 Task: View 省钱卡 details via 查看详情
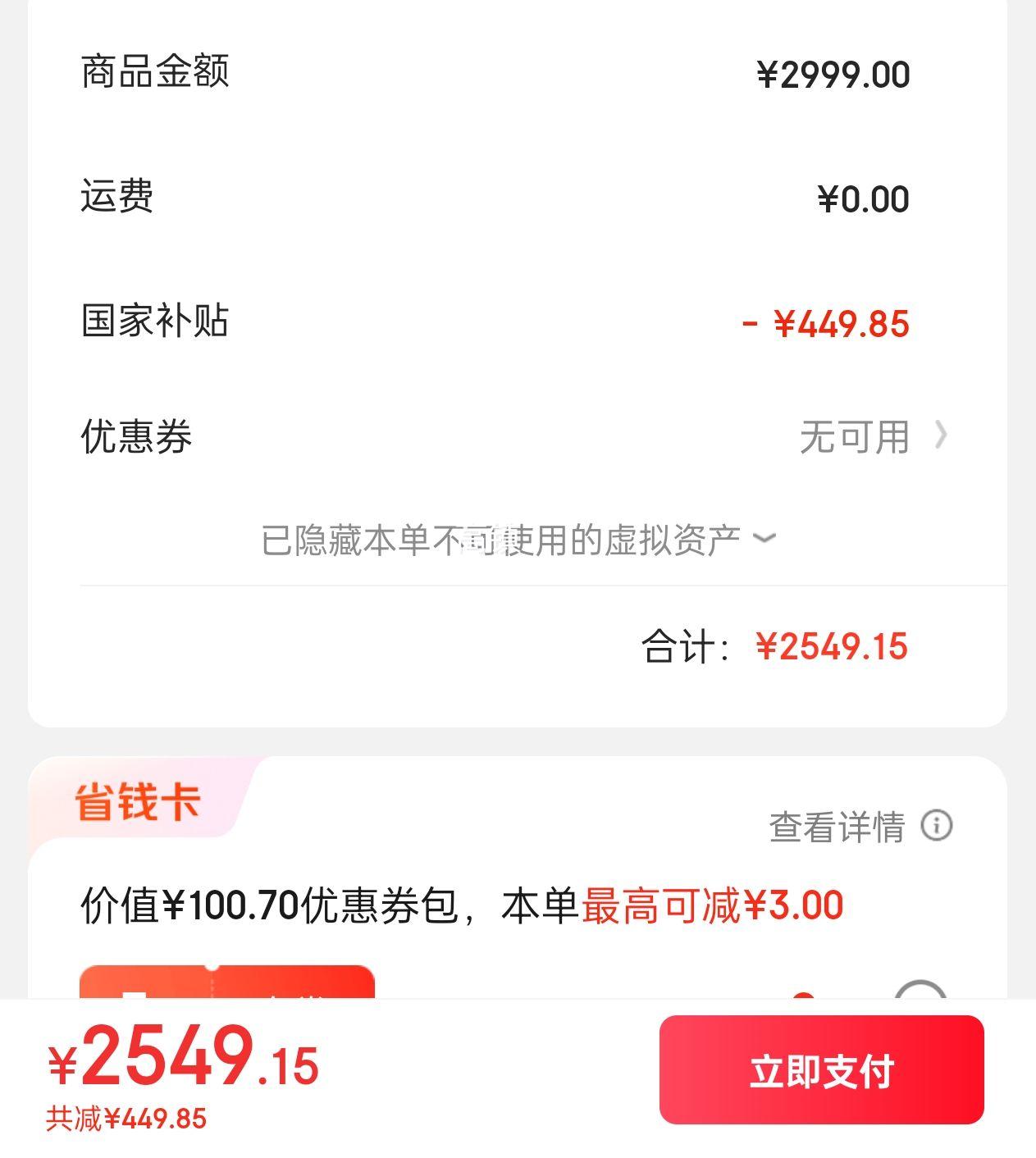click(858, 826)
